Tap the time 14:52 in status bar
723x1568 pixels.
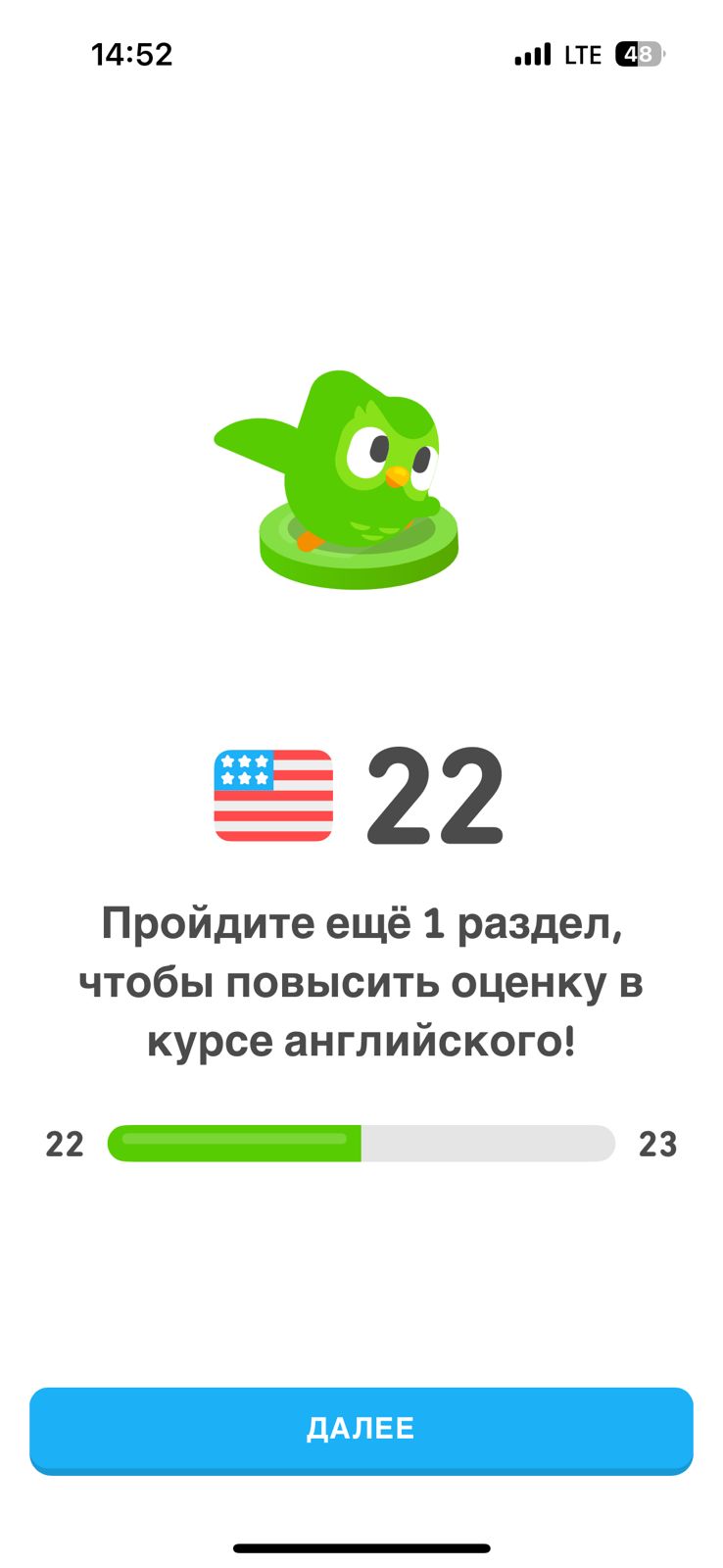pos(134,54)
